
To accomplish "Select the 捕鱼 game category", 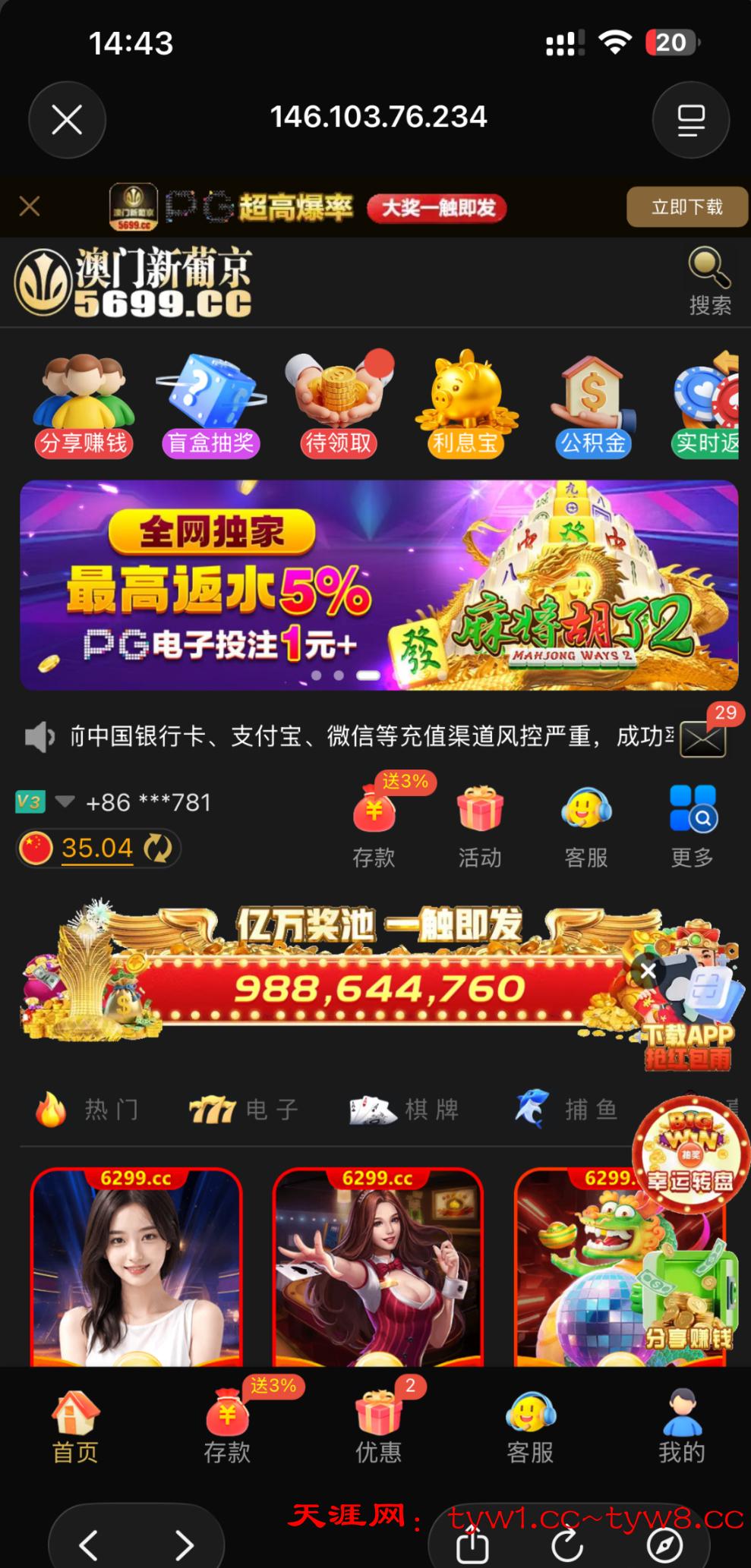I will (566, 1110).
